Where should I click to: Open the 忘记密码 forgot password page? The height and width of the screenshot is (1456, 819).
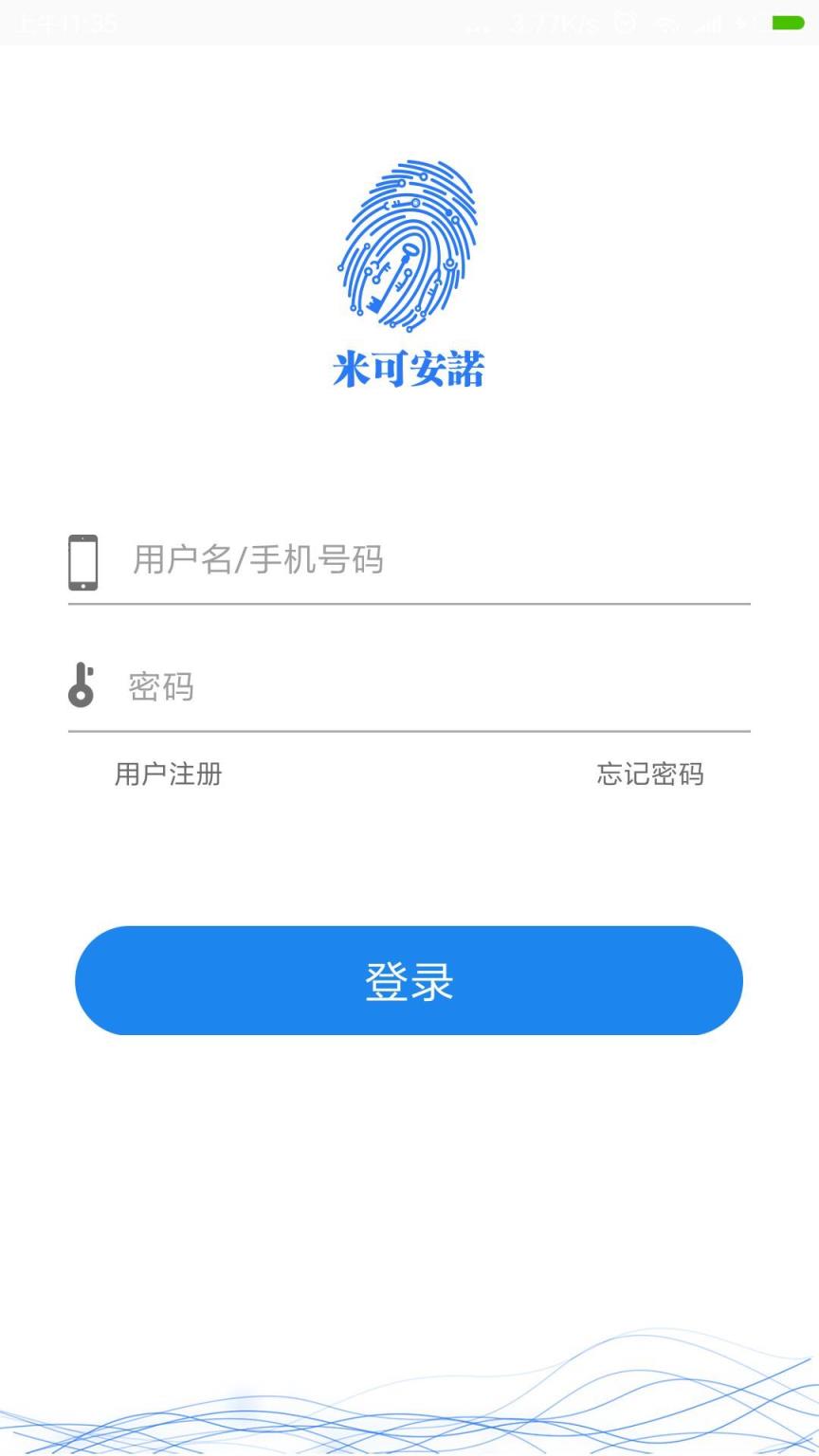pyautogui.click(x=648, y=774)
